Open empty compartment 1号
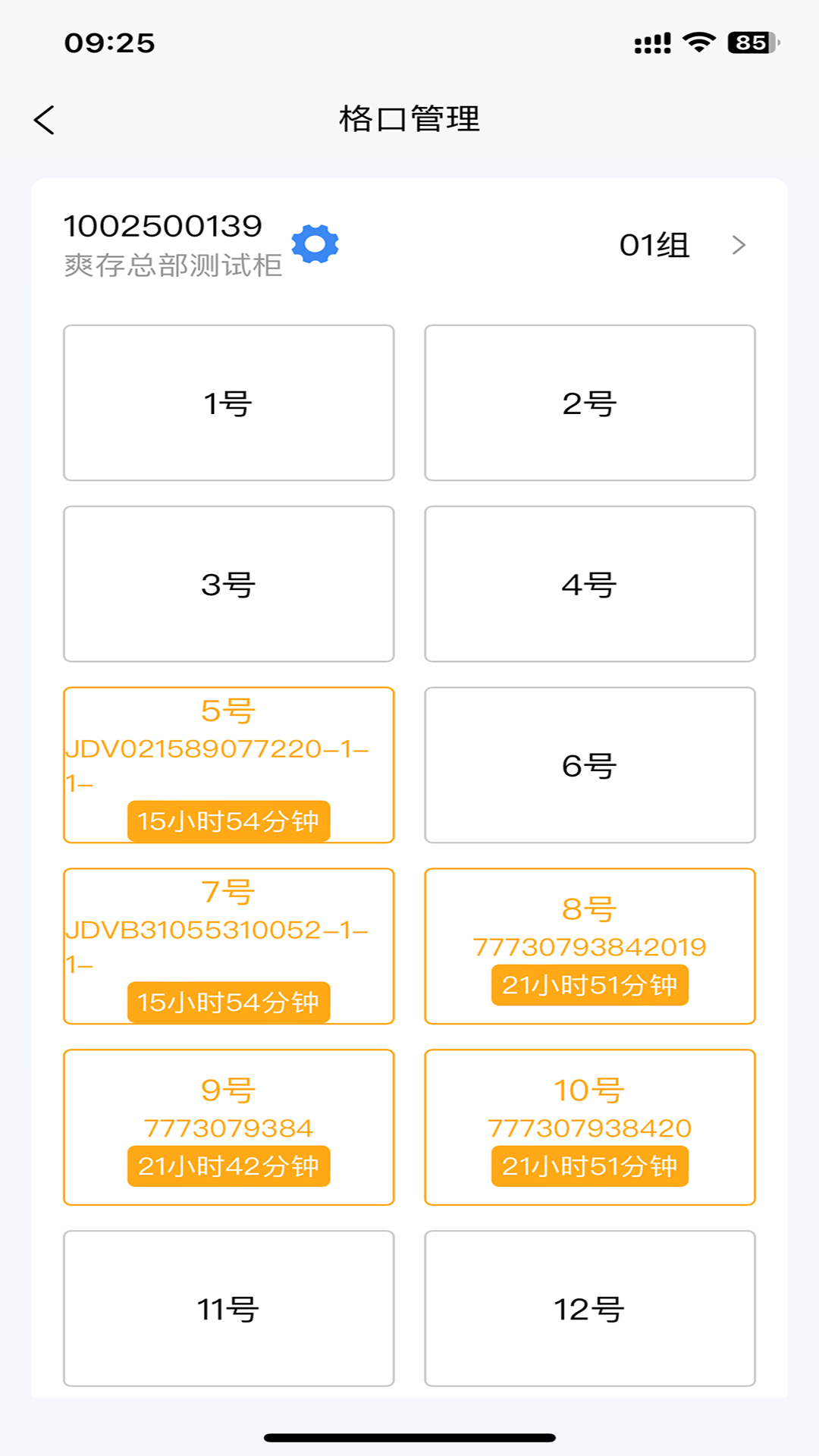 click(229, 403)
